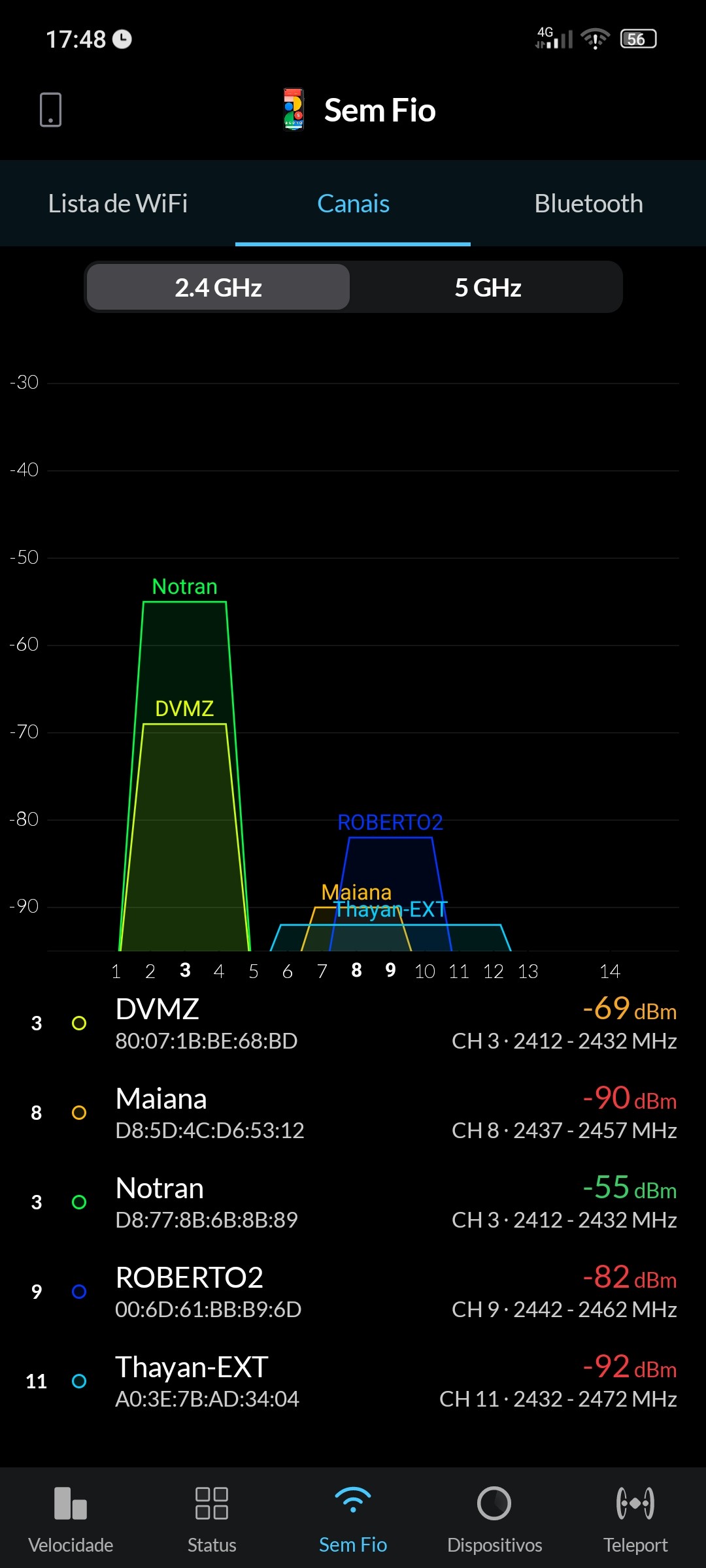
Task: Switch to the 5 GHz band
Action: point(488,287)
